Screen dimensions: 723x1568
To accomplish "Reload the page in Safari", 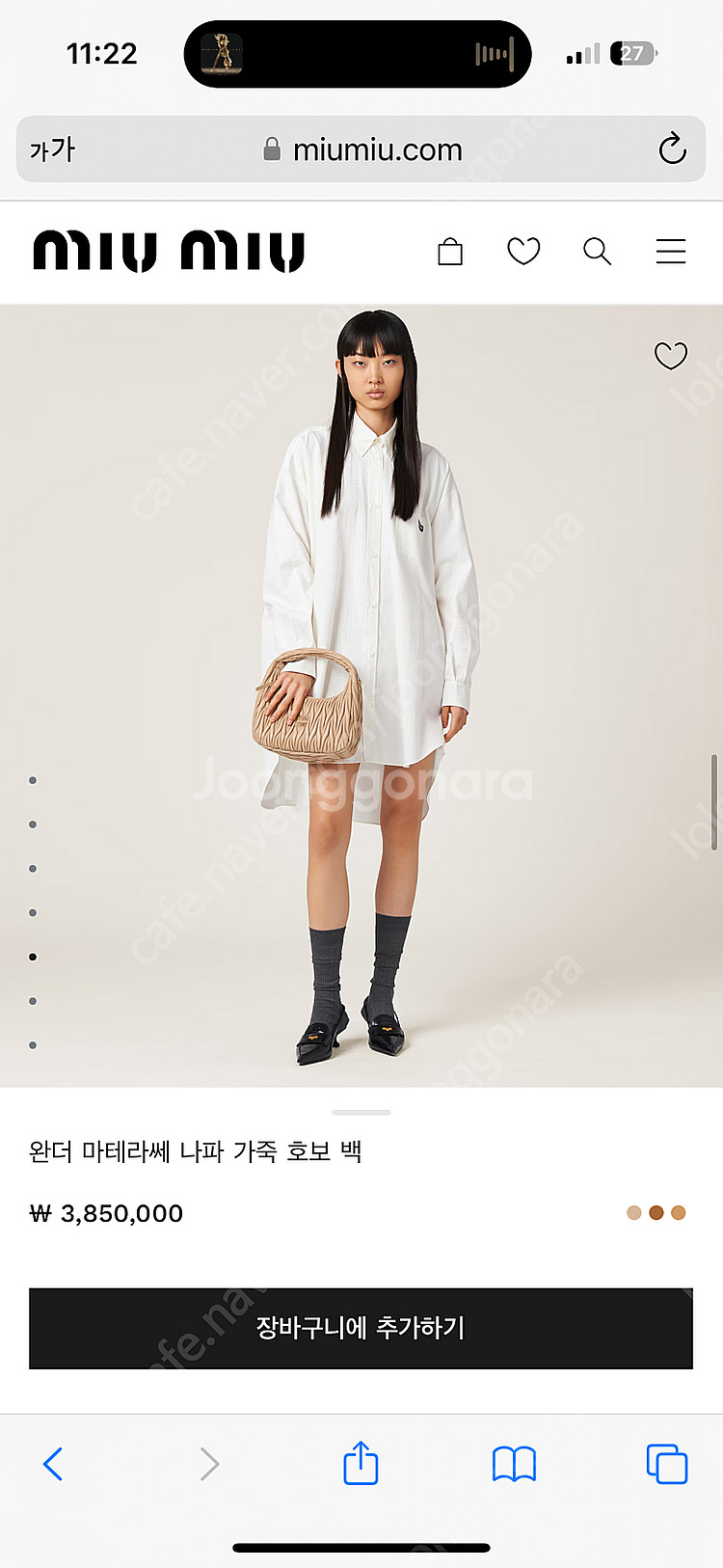I will tap(672, 149).
